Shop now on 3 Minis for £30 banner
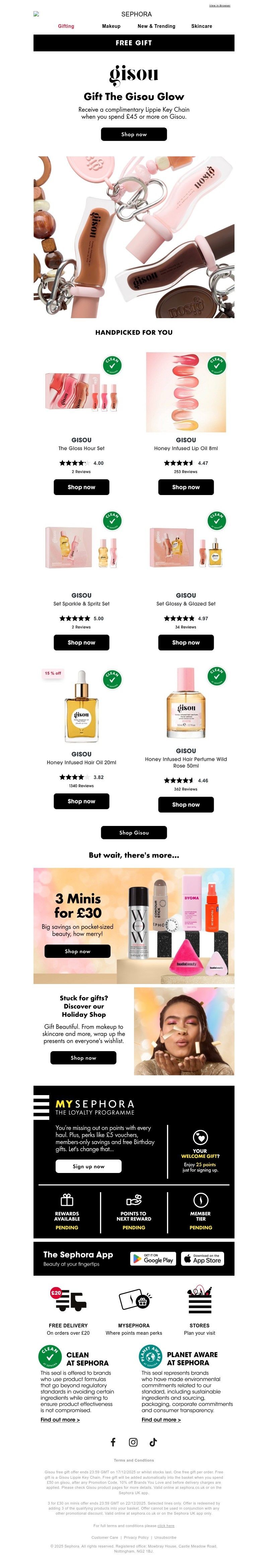The height and width of the screenshot is (1568, 268). pyautogui.click(x=78, y=951)
